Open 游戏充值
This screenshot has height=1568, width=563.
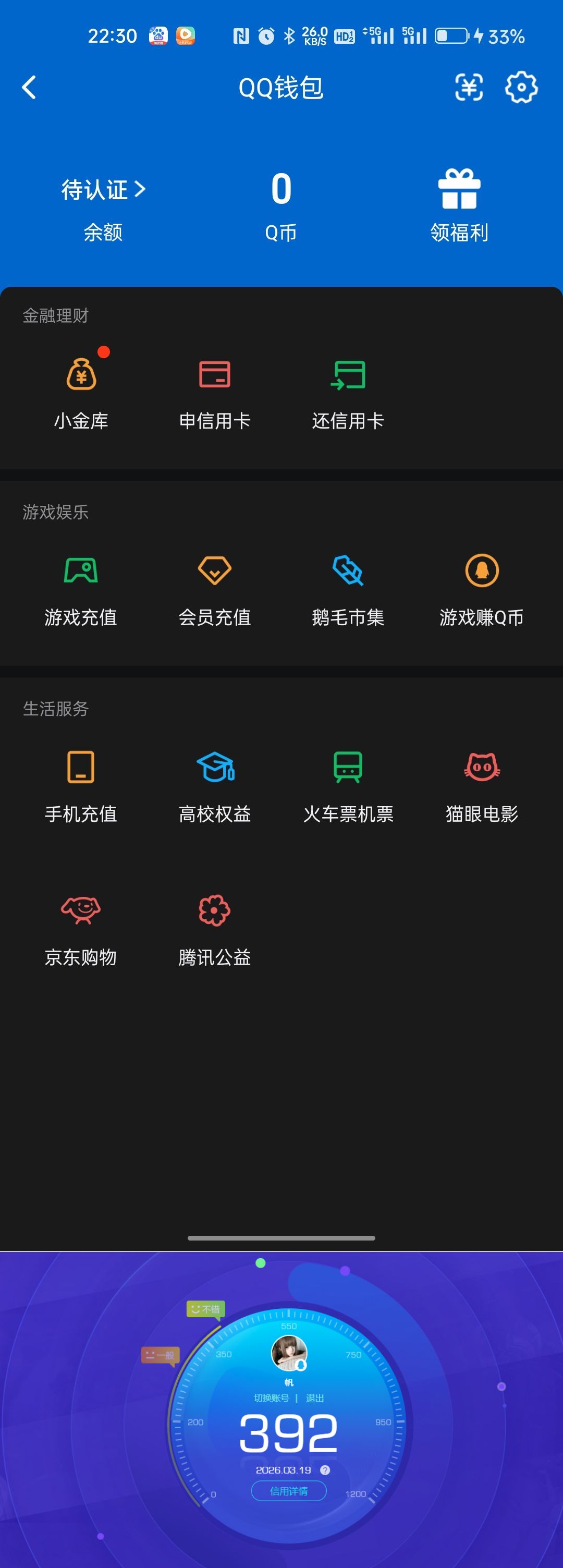click(x=81, y=589)
